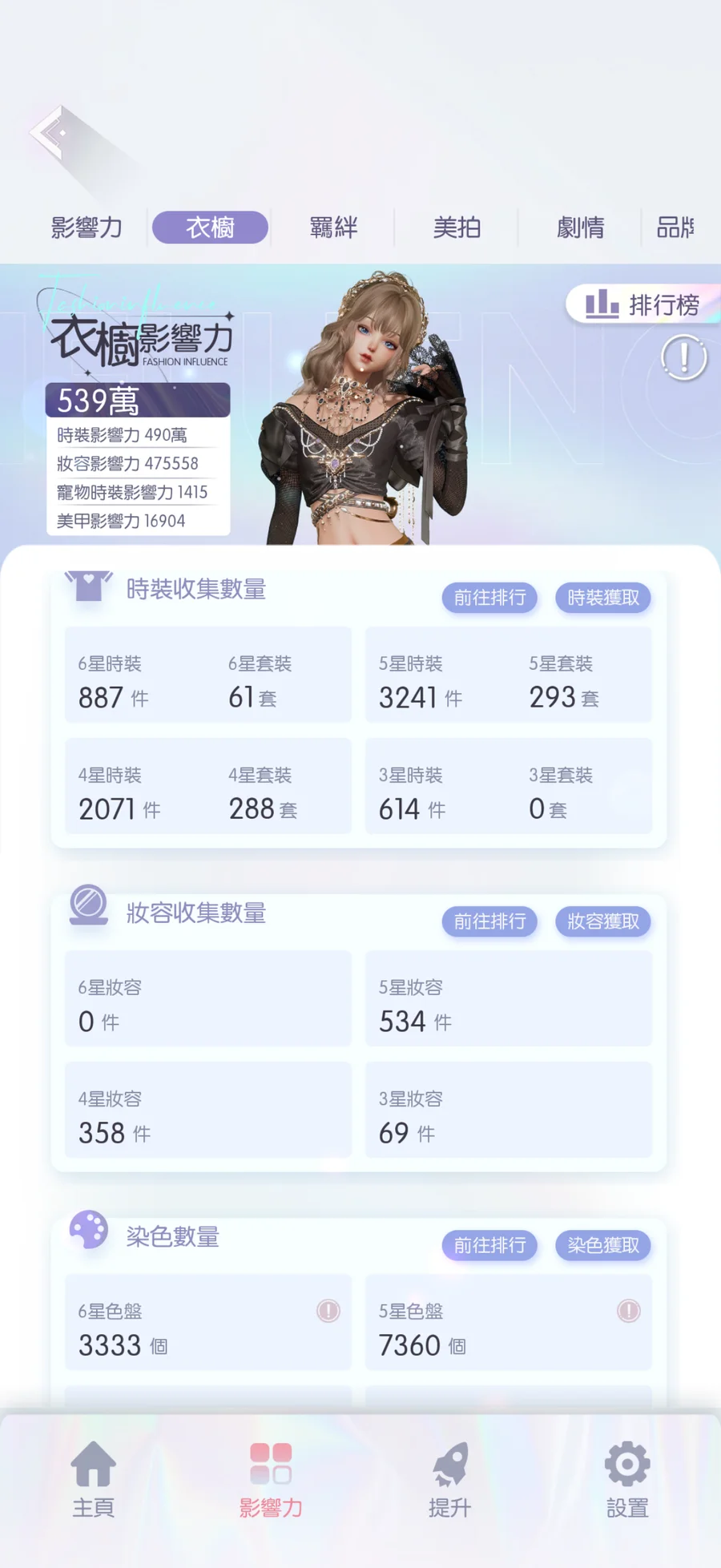Switch to the 影響力 top tab
This screenshot has width=721, height=1568.
[87, 228]
